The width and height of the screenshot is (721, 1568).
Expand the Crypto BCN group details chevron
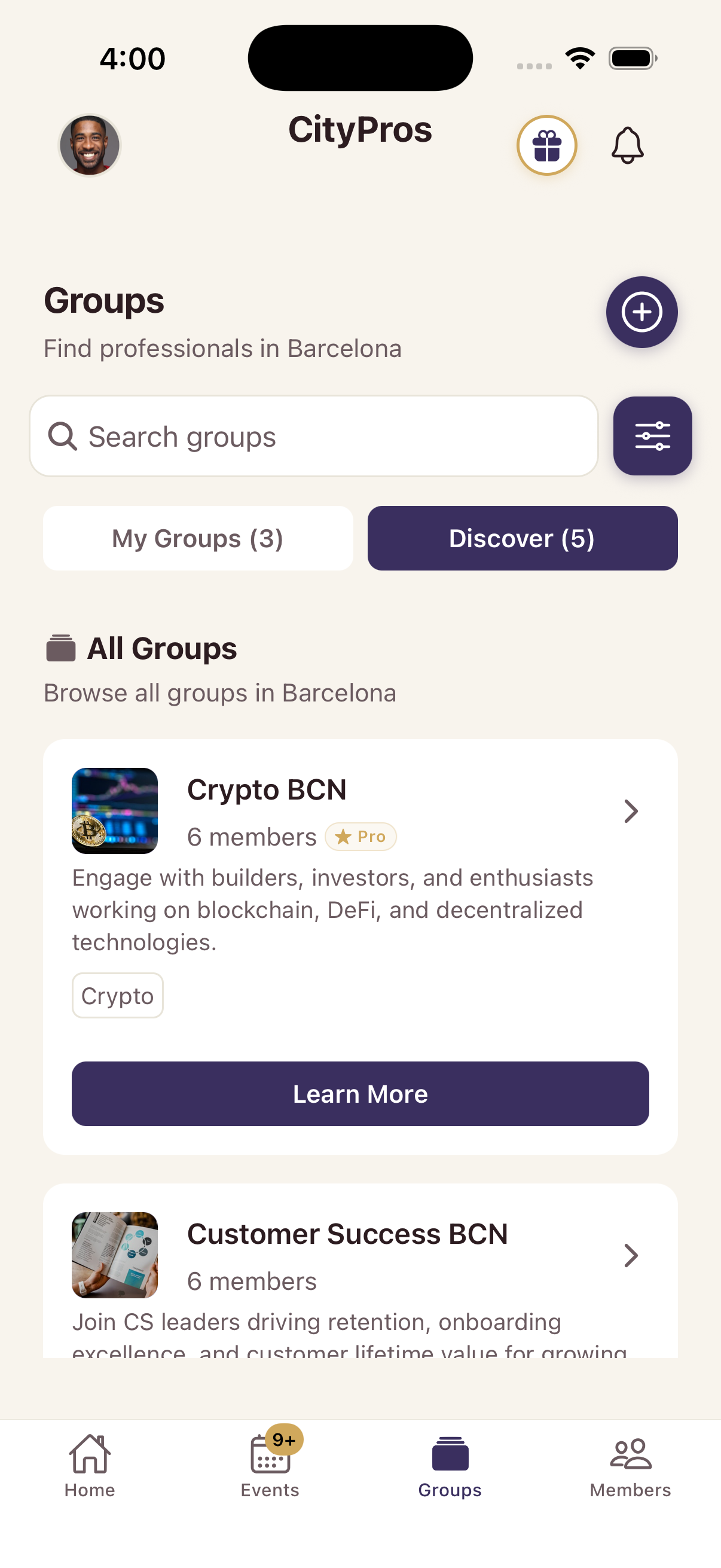click(631, 811)
